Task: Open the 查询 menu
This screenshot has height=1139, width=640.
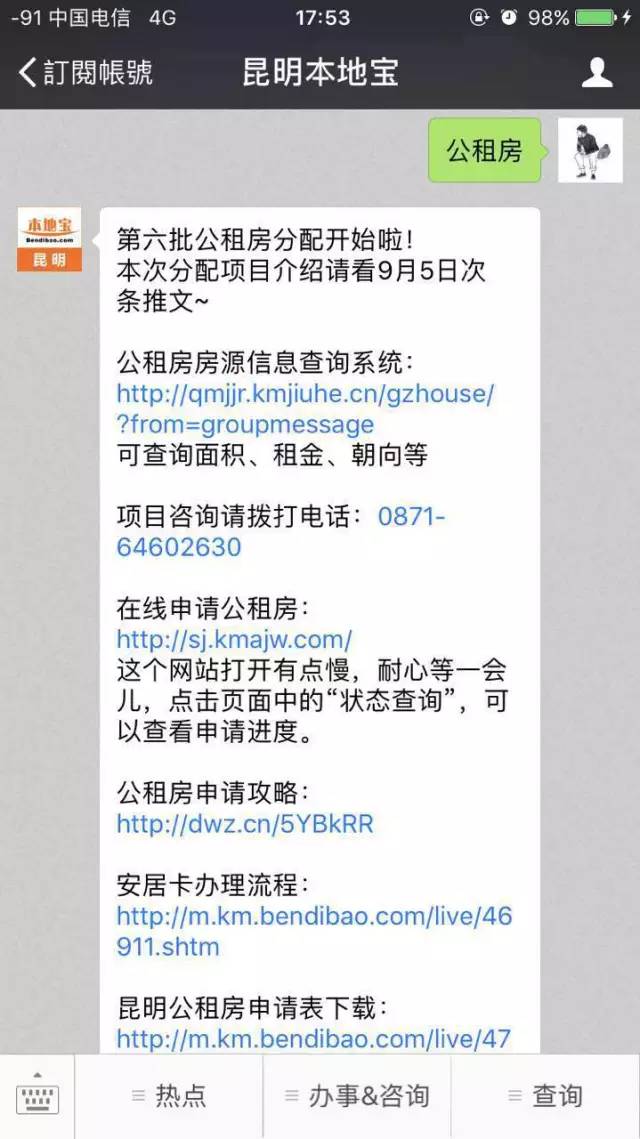Action: pyautogui.click(x=545, y=1097)
